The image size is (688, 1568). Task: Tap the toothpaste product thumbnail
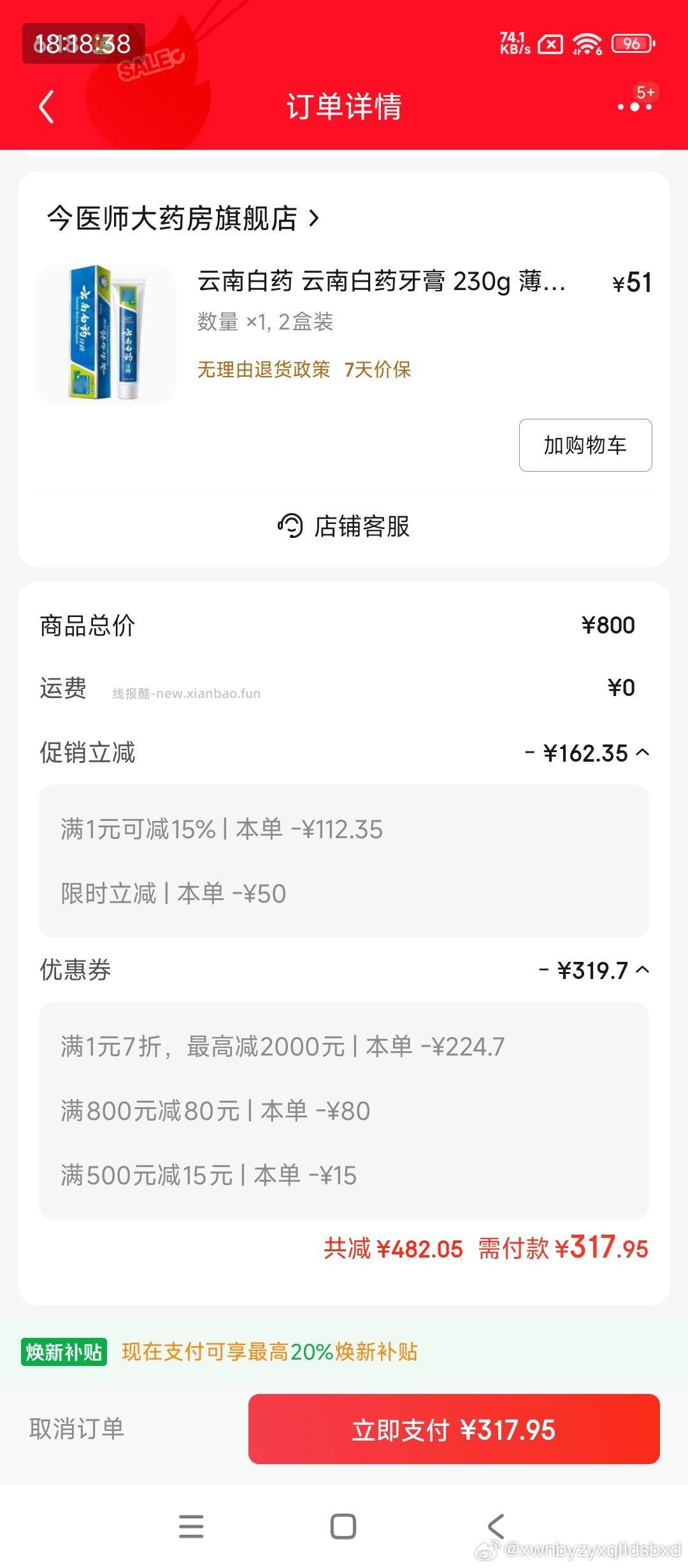click(105, 331)
